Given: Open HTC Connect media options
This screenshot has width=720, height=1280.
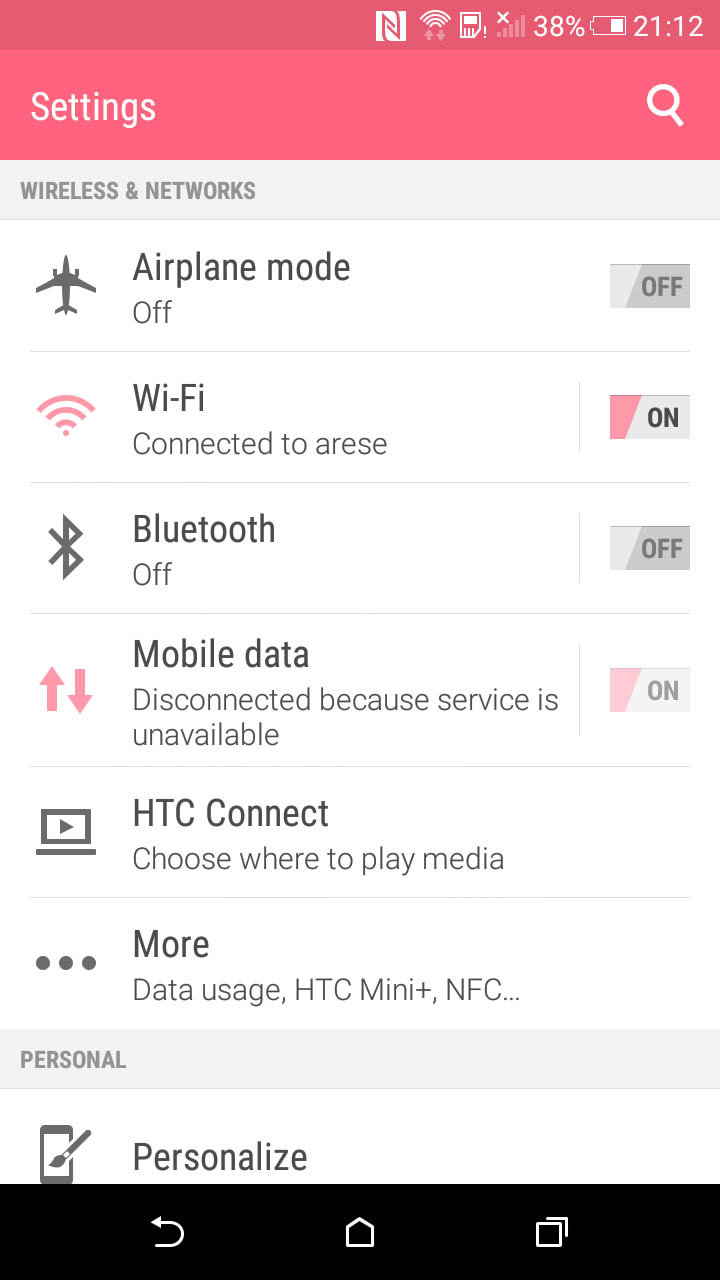Looking at the screenshot, I should click(360, 832).
